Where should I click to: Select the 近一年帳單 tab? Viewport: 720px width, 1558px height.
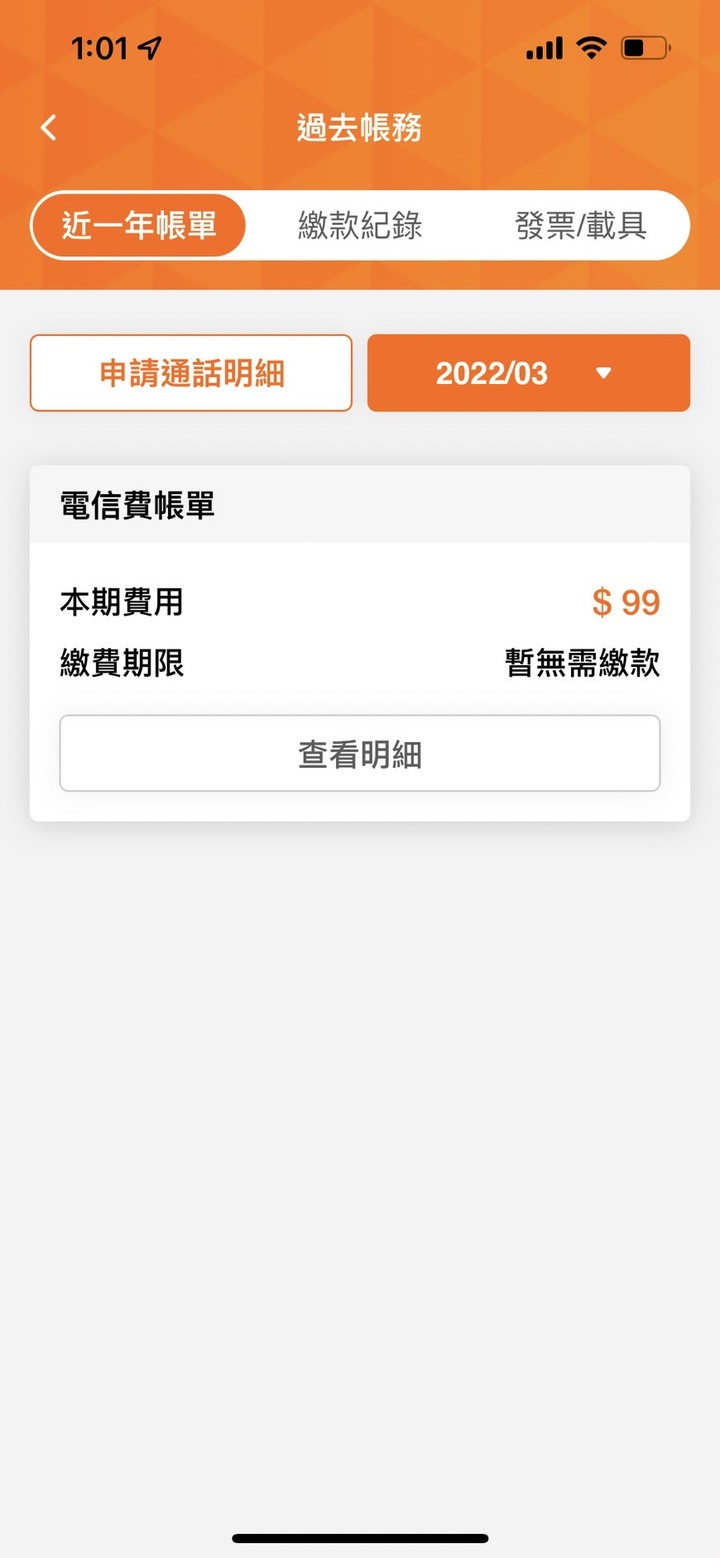(139, 226)
